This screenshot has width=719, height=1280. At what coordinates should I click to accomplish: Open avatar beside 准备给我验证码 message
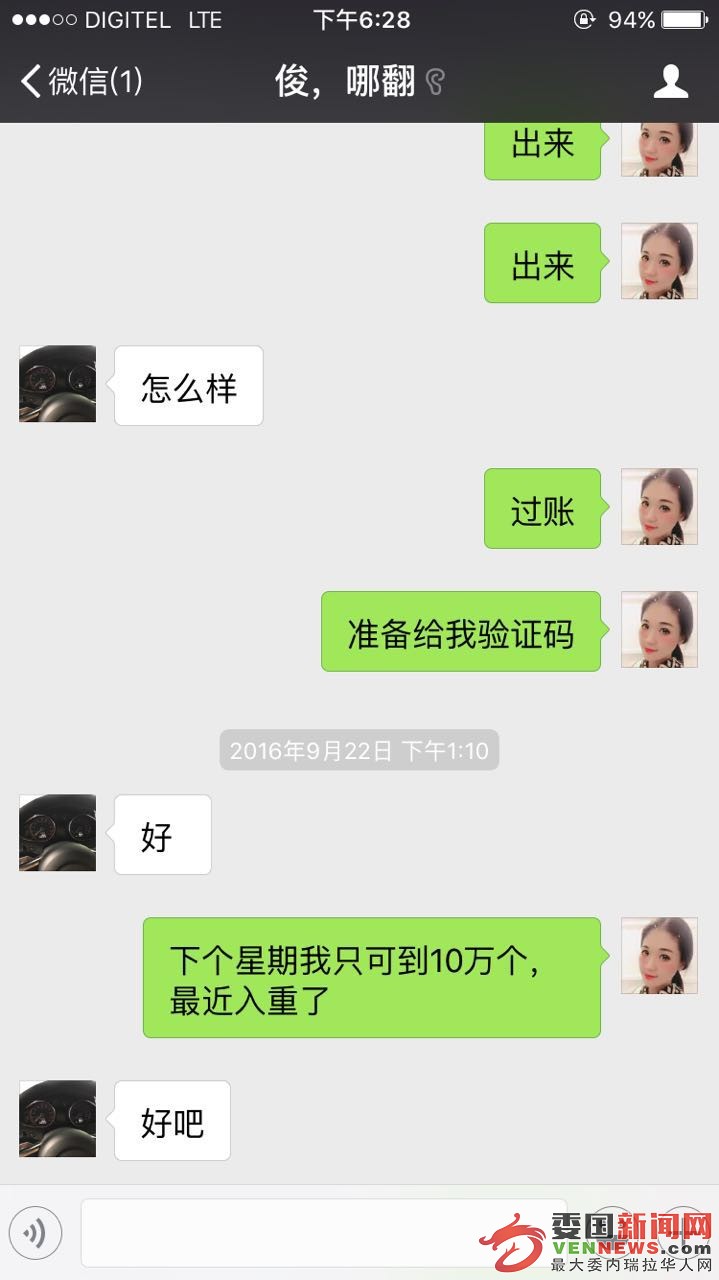659,630
